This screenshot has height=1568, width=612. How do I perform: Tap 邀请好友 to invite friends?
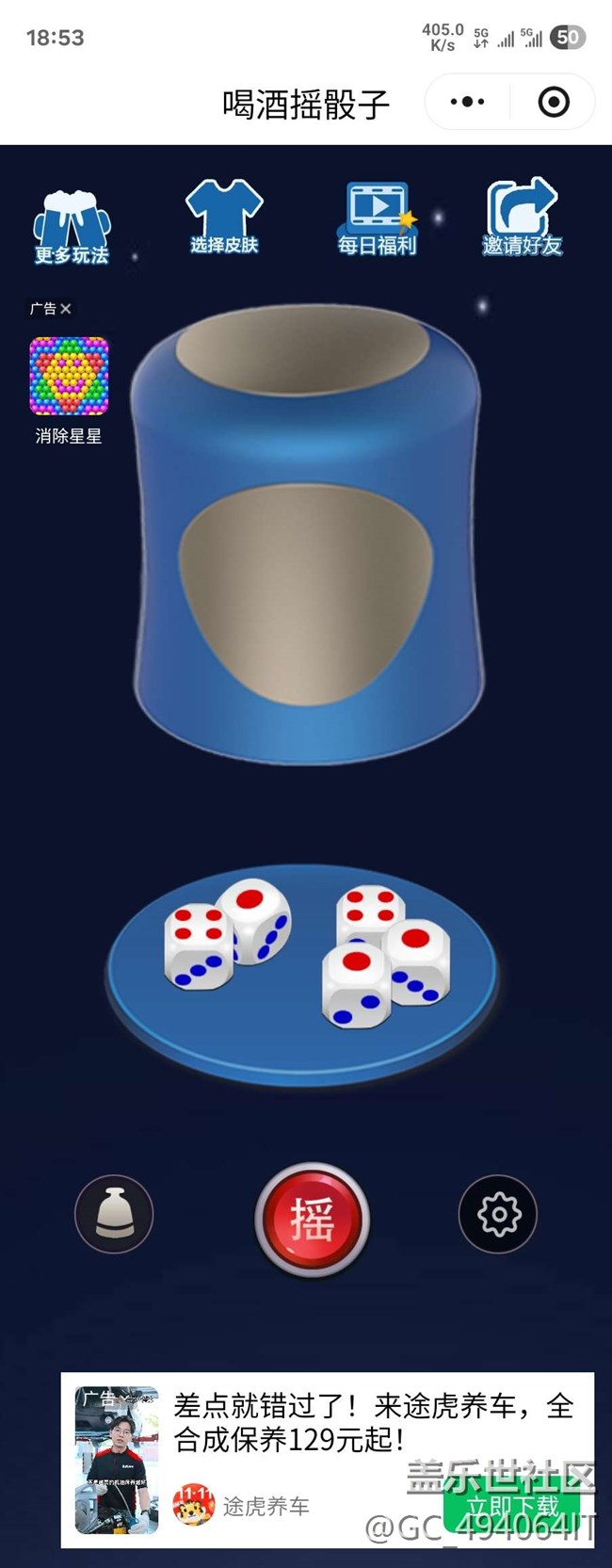[x=522, y=218]
